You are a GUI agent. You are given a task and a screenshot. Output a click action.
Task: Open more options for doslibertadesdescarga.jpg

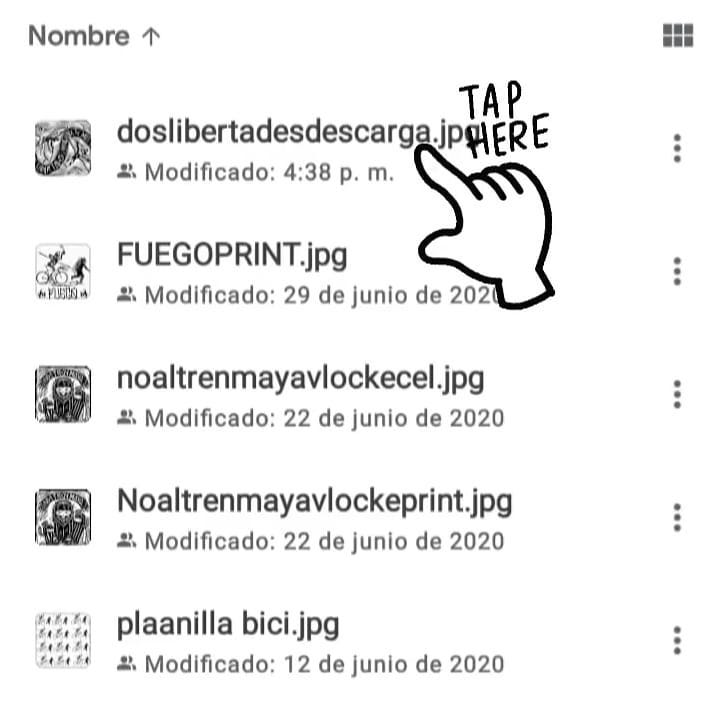point(678,148)
